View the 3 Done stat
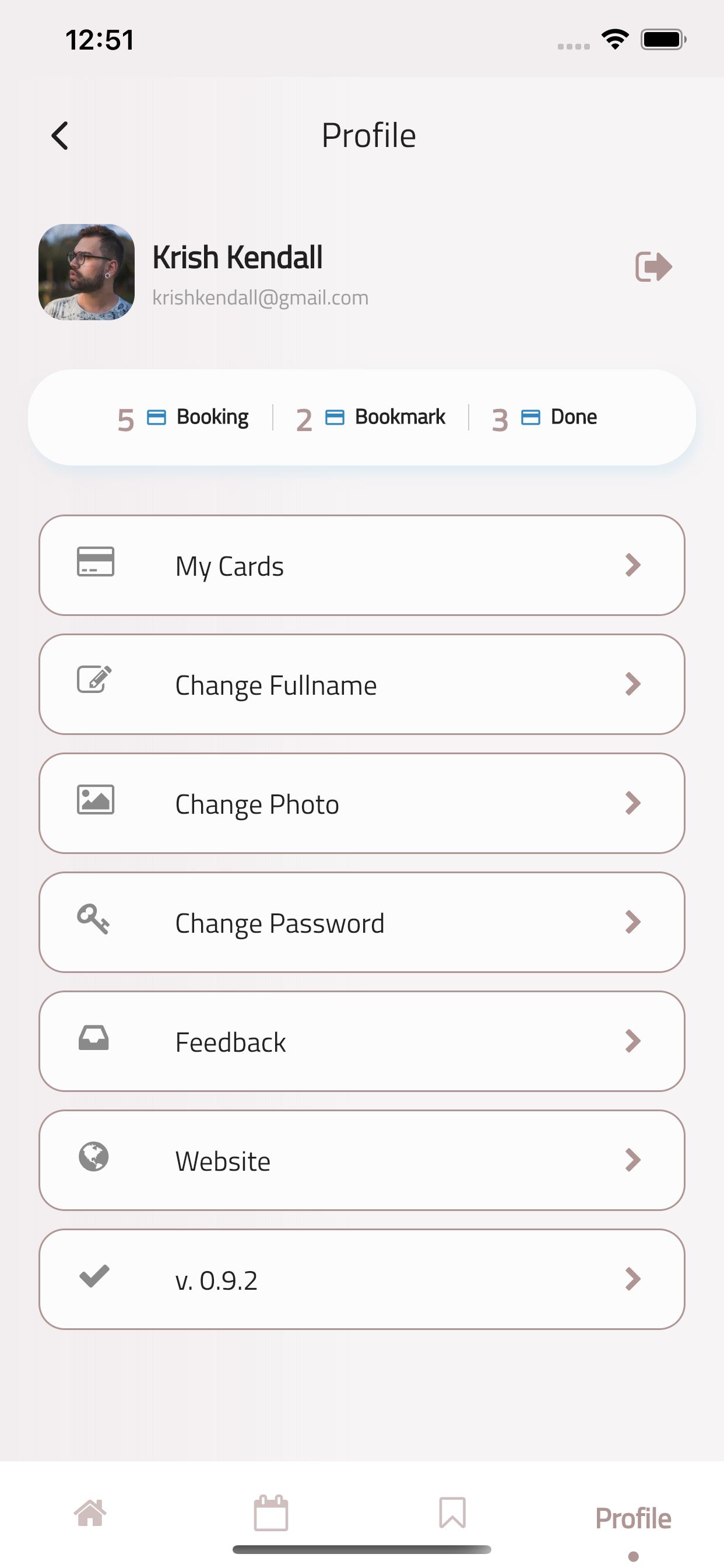Viewport: 724px width, 1568px height. click(544, 418)
